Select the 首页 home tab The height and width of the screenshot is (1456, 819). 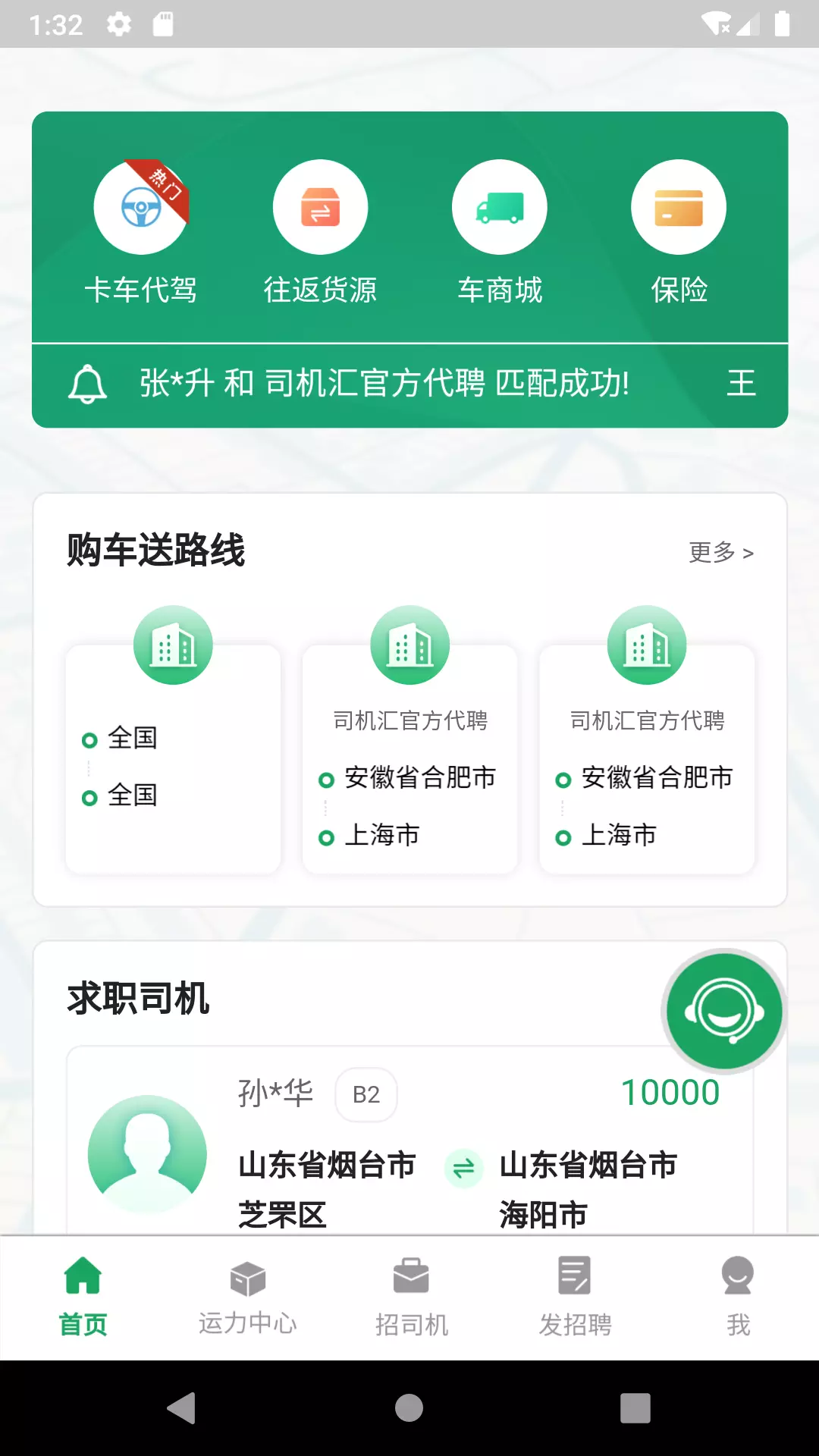tap(83, 1298)
